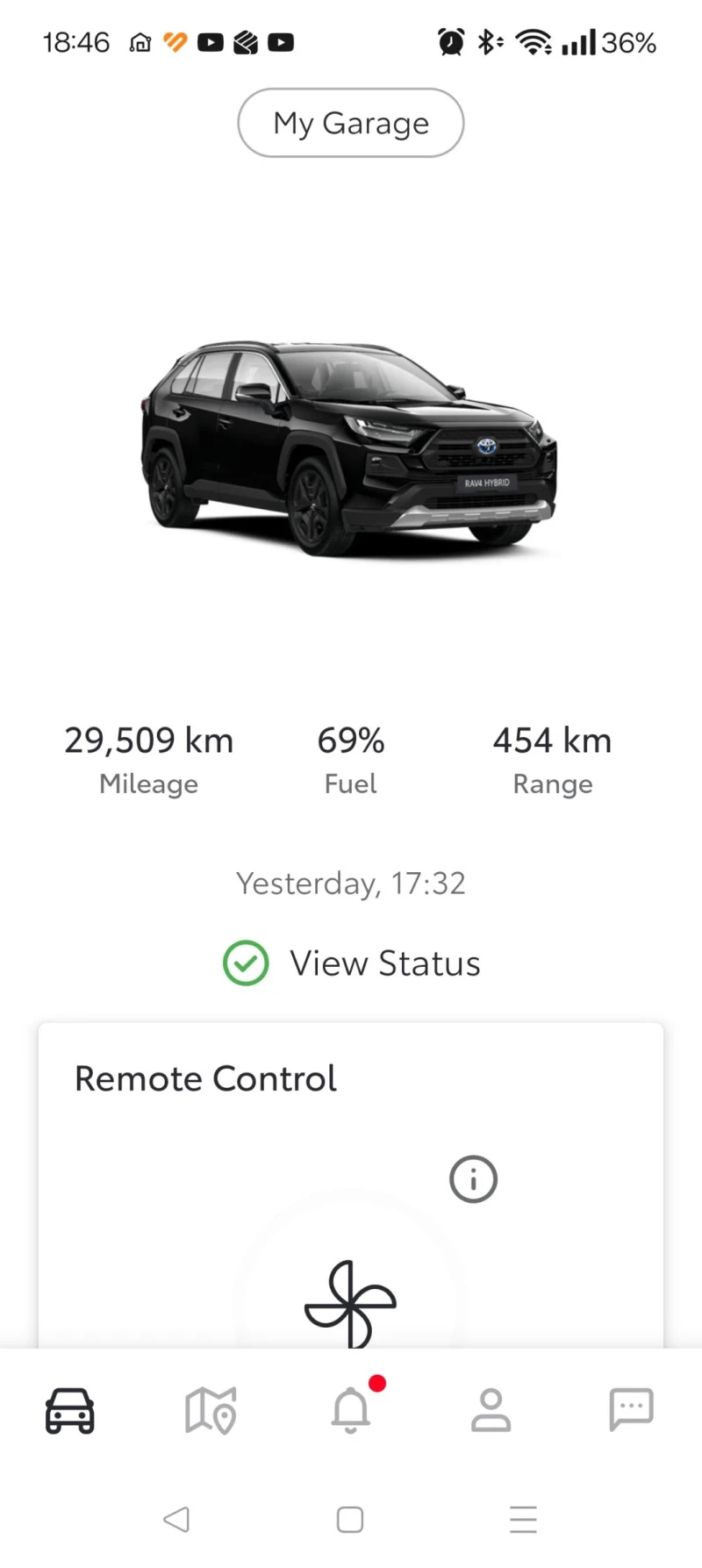
Task: Tap the RAV4 Hybrid vehicle image
Action: 351,439
